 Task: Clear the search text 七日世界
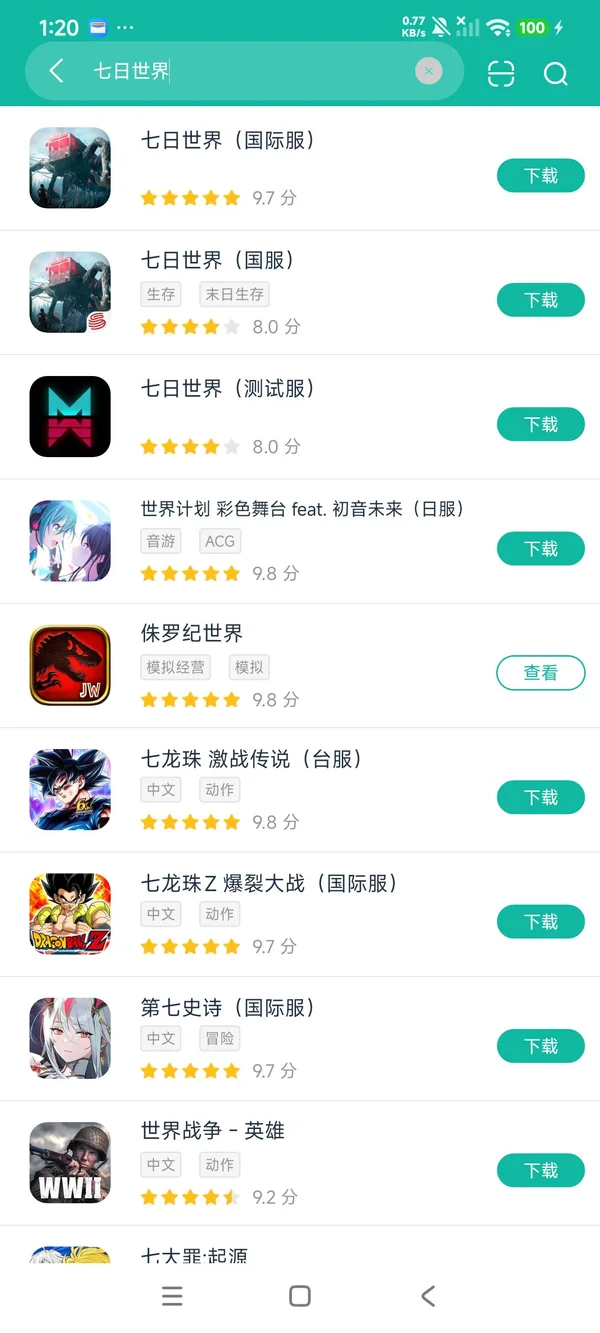tap(428, 71)
